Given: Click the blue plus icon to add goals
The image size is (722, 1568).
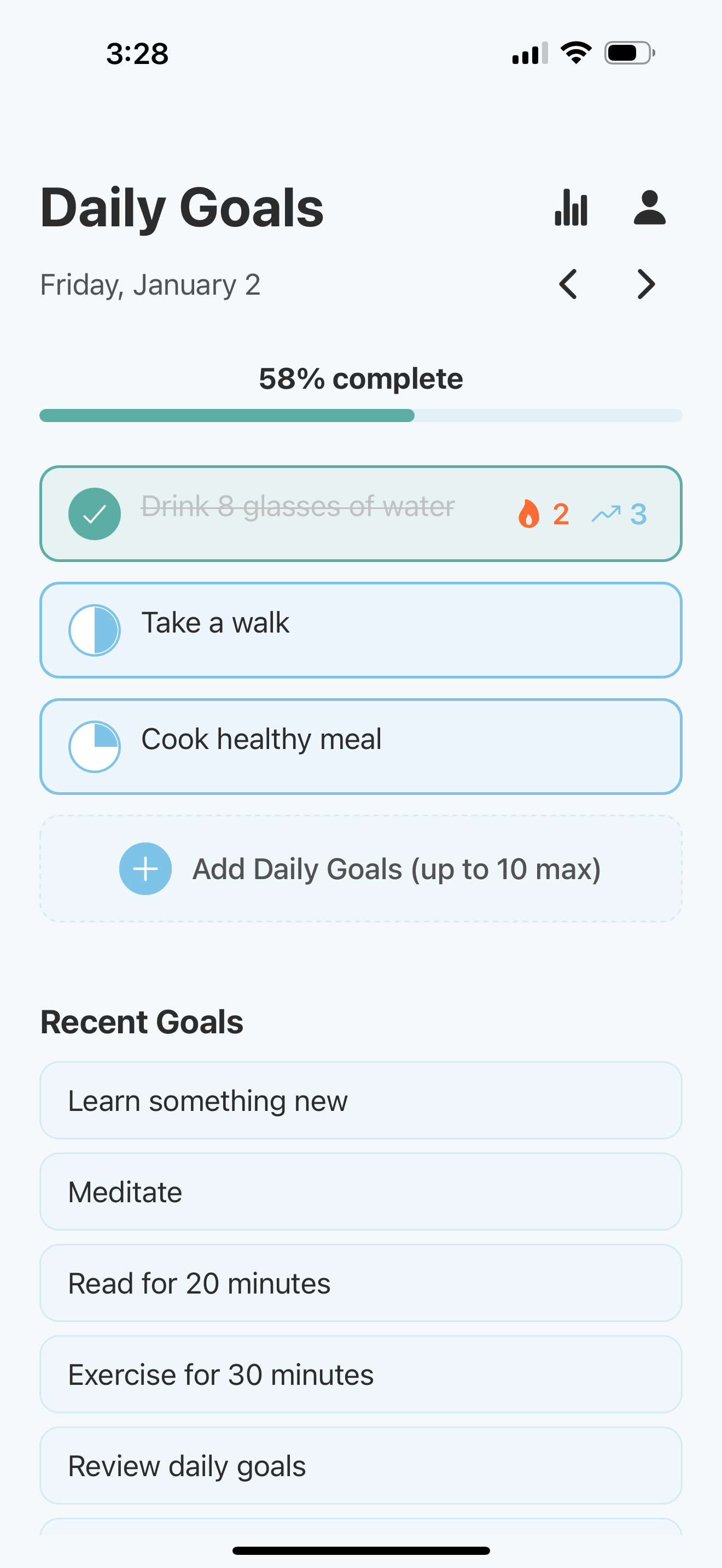Looking at the screenshot, I should 145,869.
